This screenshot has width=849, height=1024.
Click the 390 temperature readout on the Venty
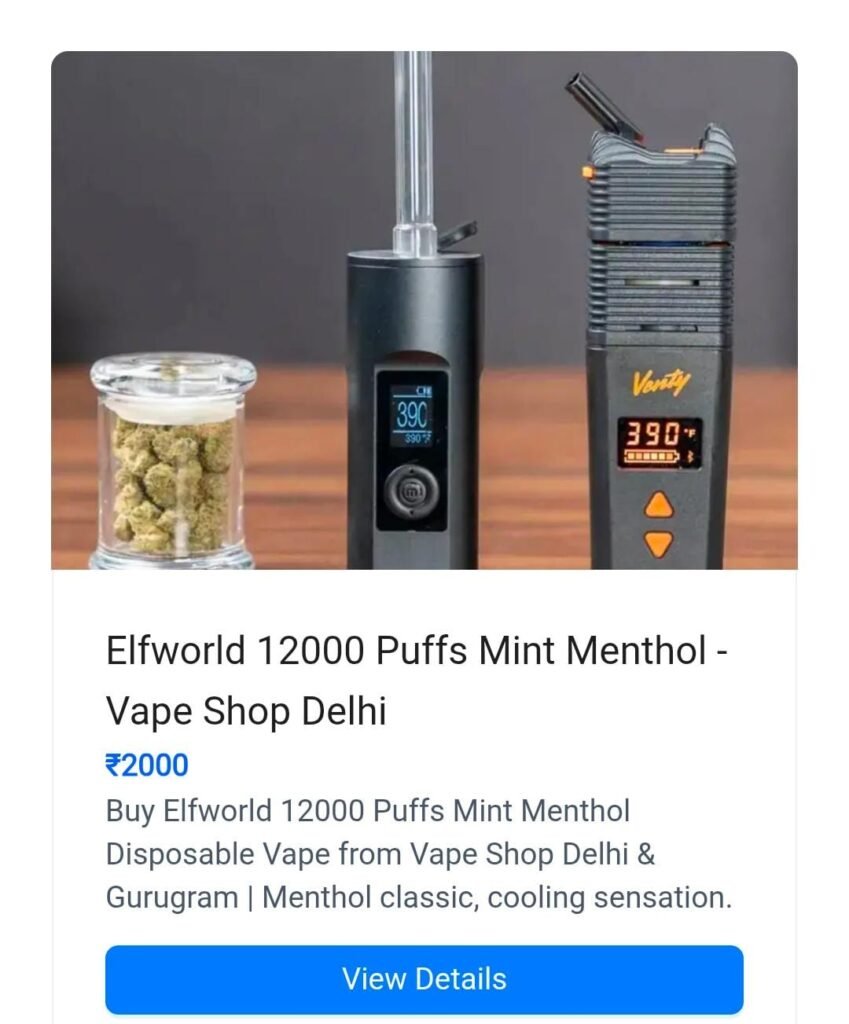point(652,432)
